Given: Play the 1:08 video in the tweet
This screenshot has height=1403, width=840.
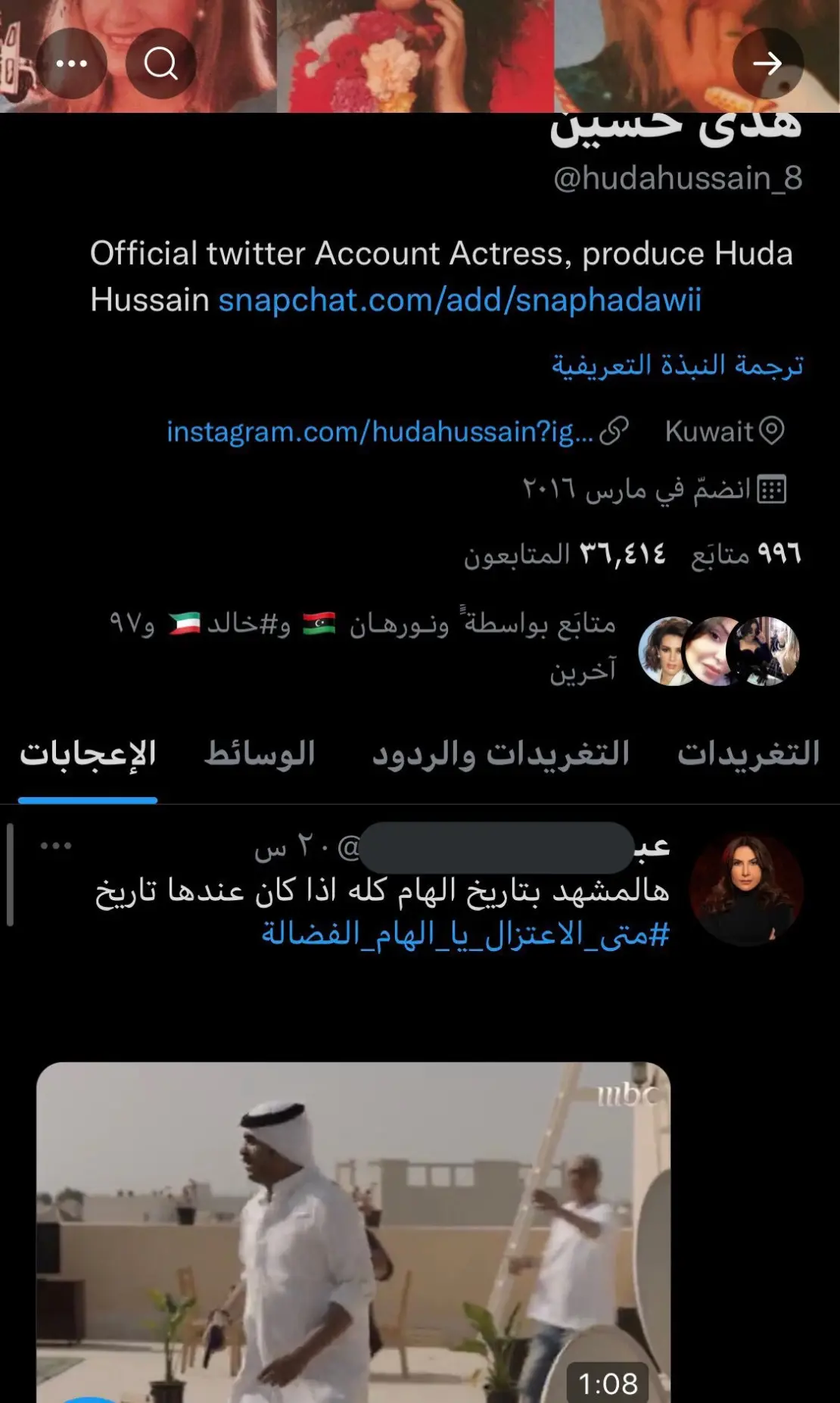Looking at the screenshot, I should point(353,1230).
